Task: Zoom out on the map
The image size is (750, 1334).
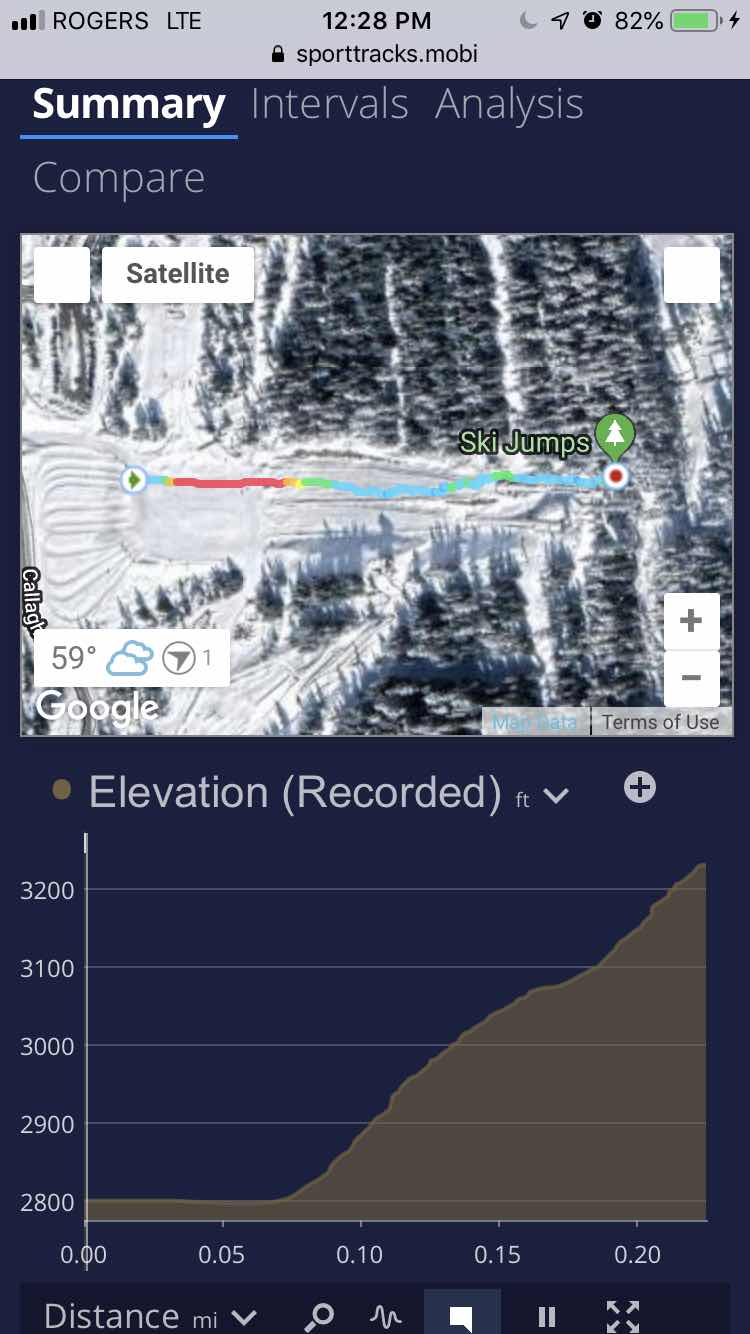Action: click(691, 678)
